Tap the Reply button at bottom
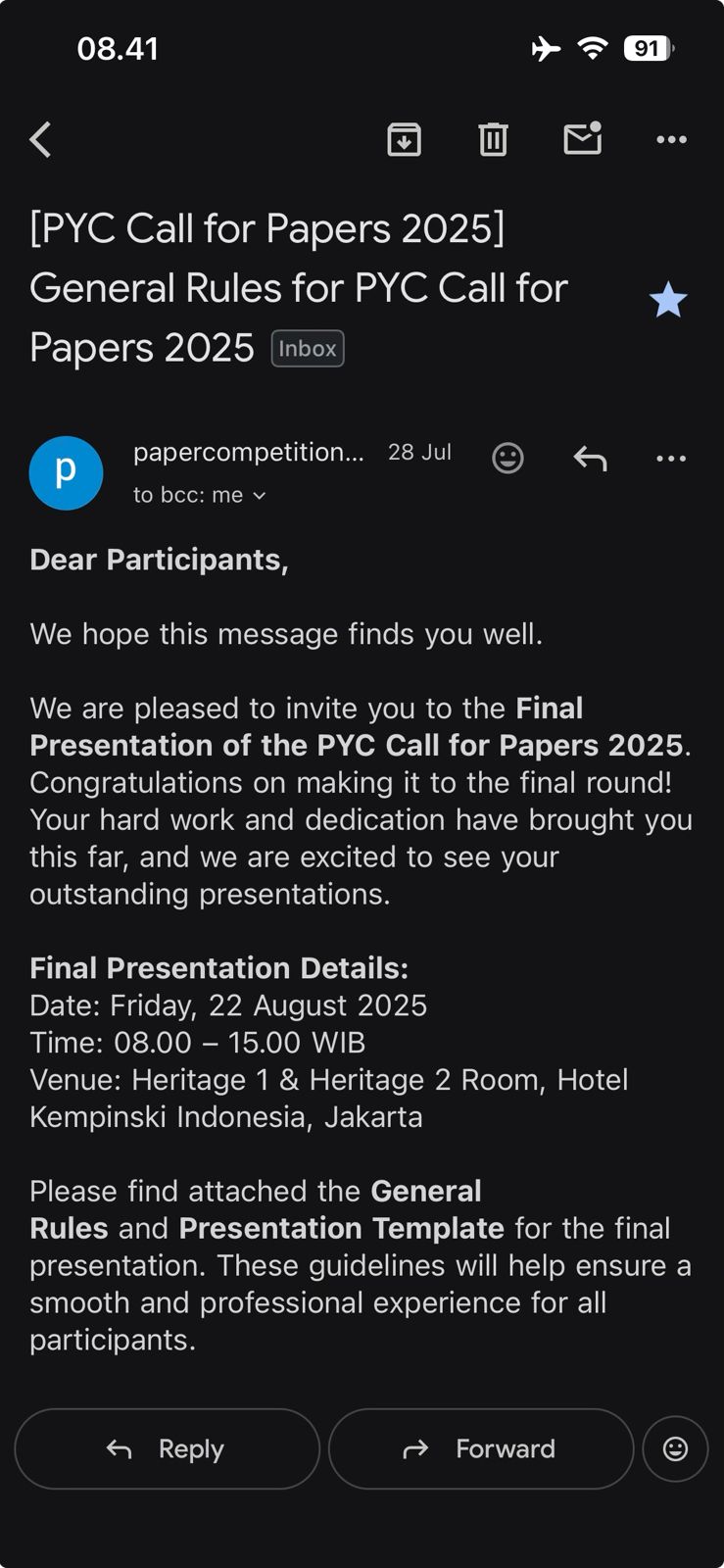The image size is (724, 1568). point(167,1448)
